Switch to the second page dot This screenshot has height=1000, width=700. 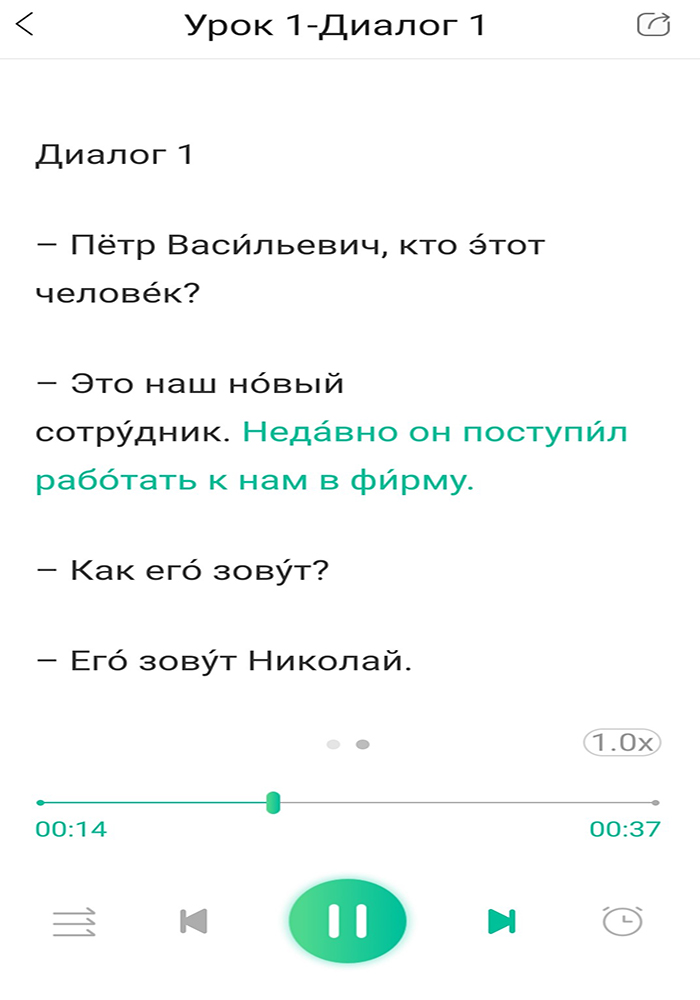coord(363,744)
